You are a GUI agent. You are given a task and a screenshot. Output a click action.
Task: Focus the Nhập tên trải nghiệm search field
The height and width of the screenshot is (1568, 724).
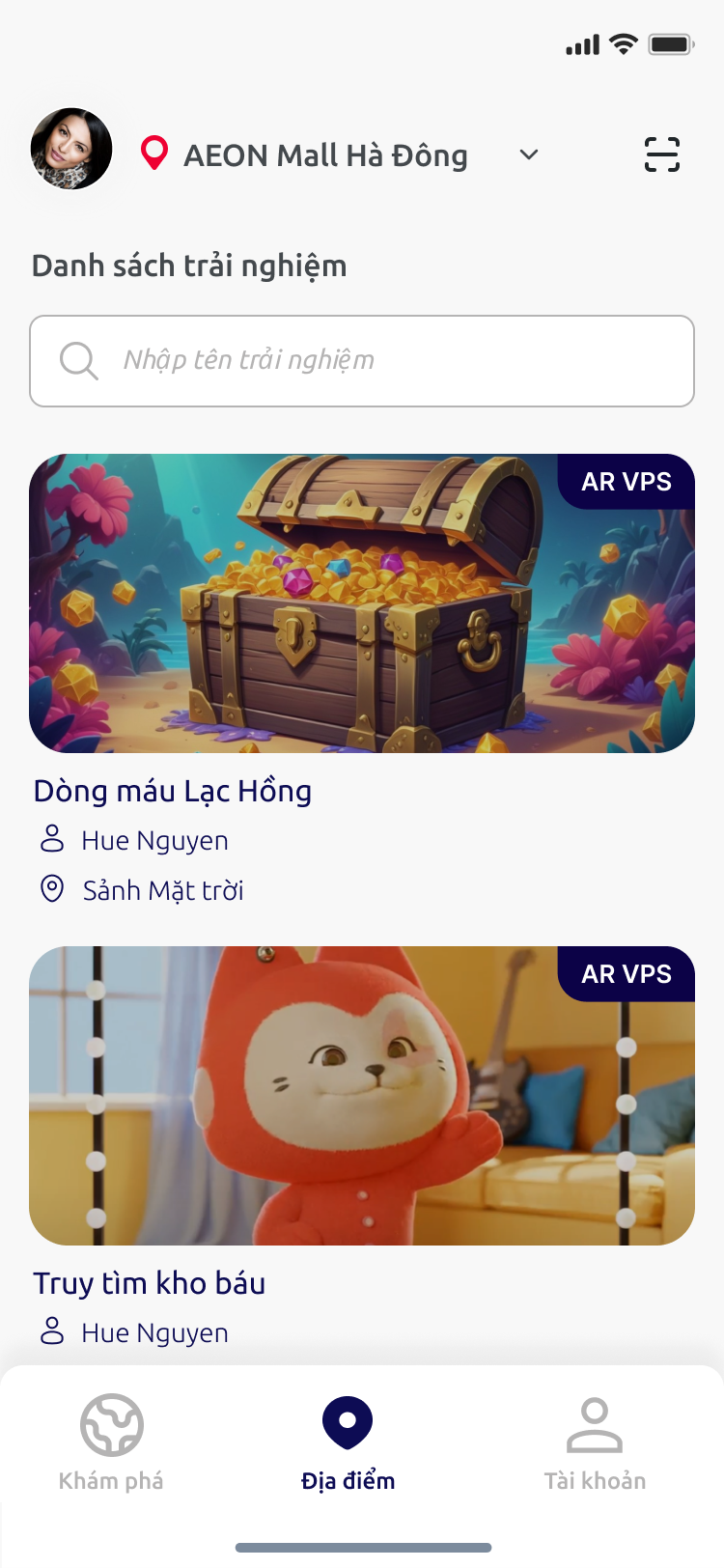click(362, 361)
